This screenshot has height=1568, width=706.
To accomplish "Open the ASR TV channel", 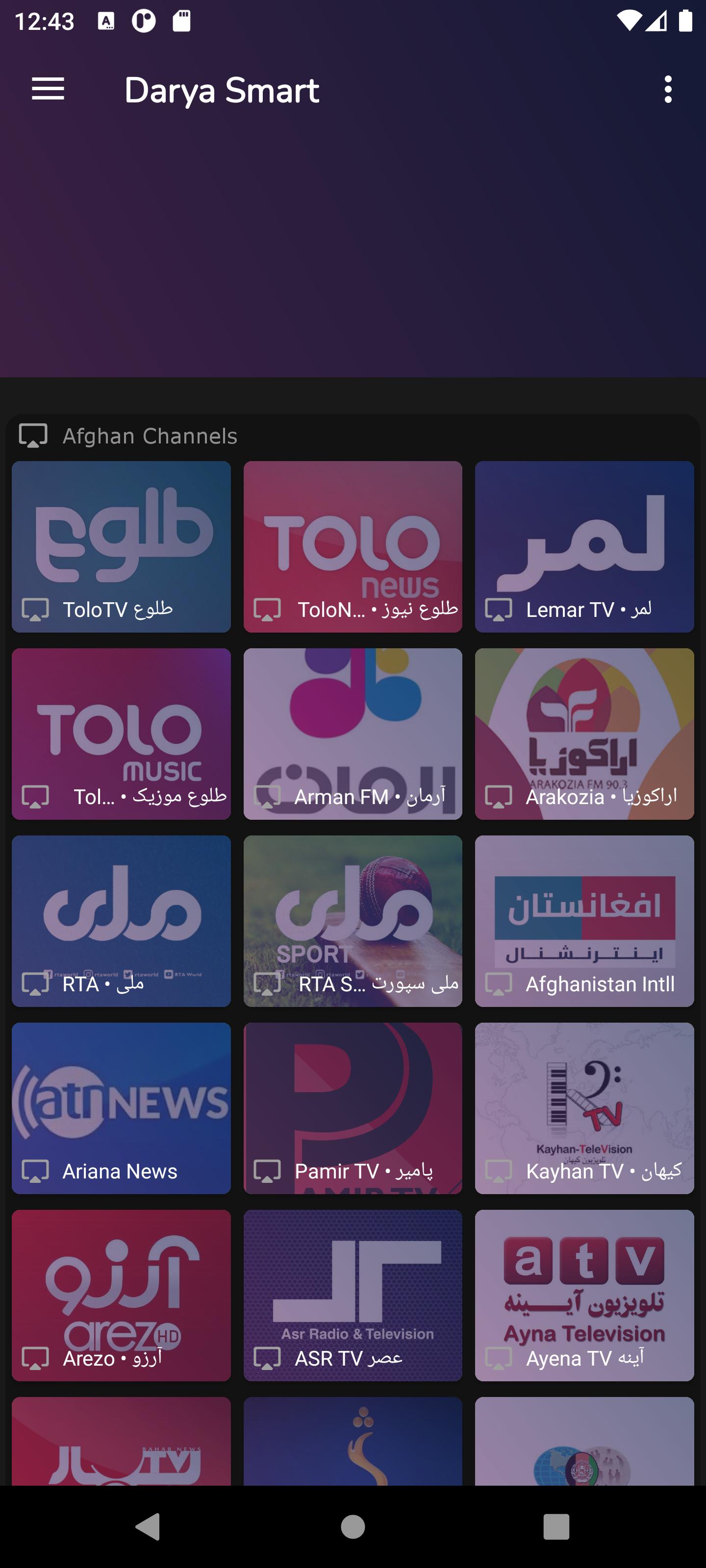I will pos(353,1295).
